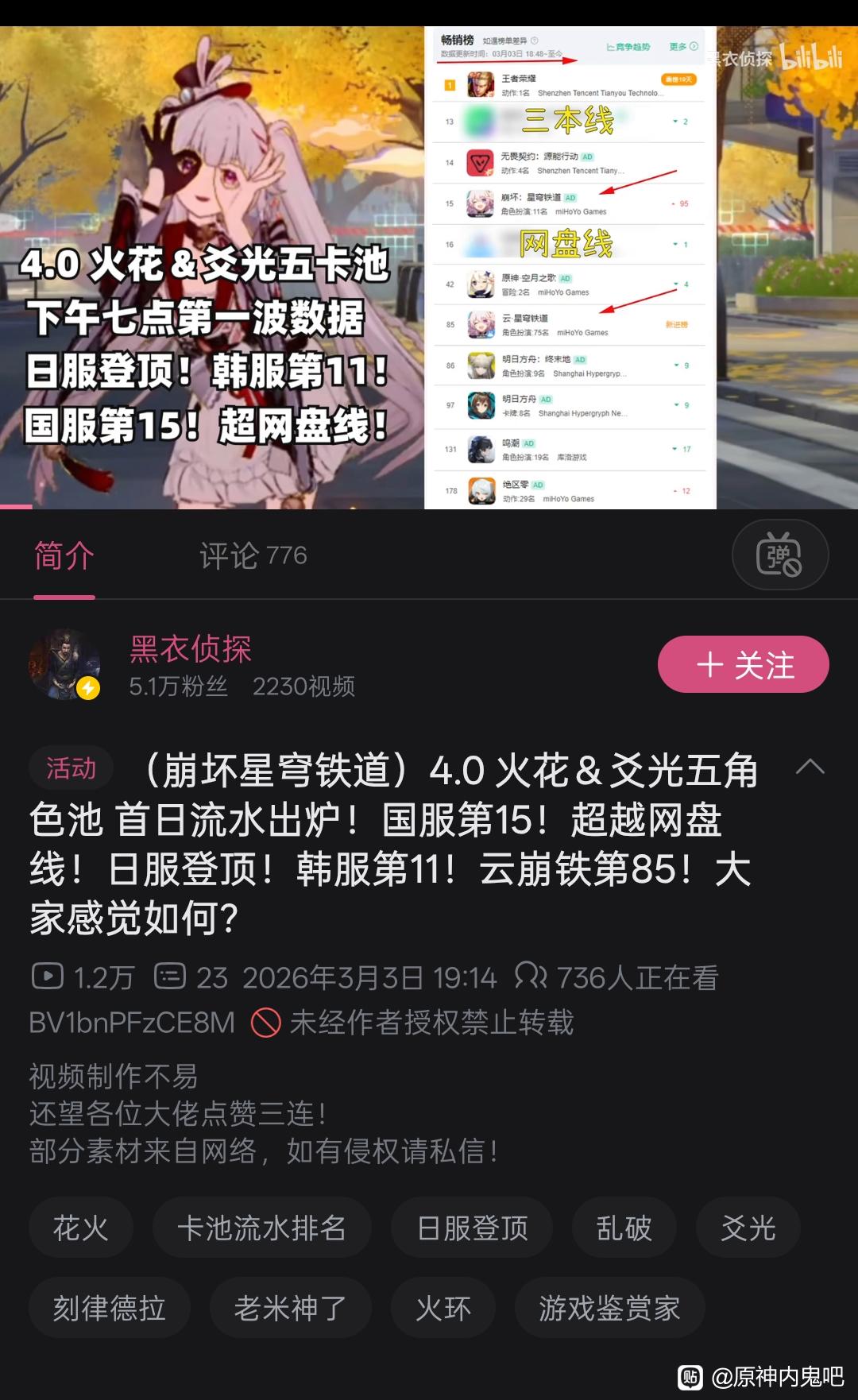Select the 火环 tag
The image size is (858, 1400).
tap(443, 1308)
